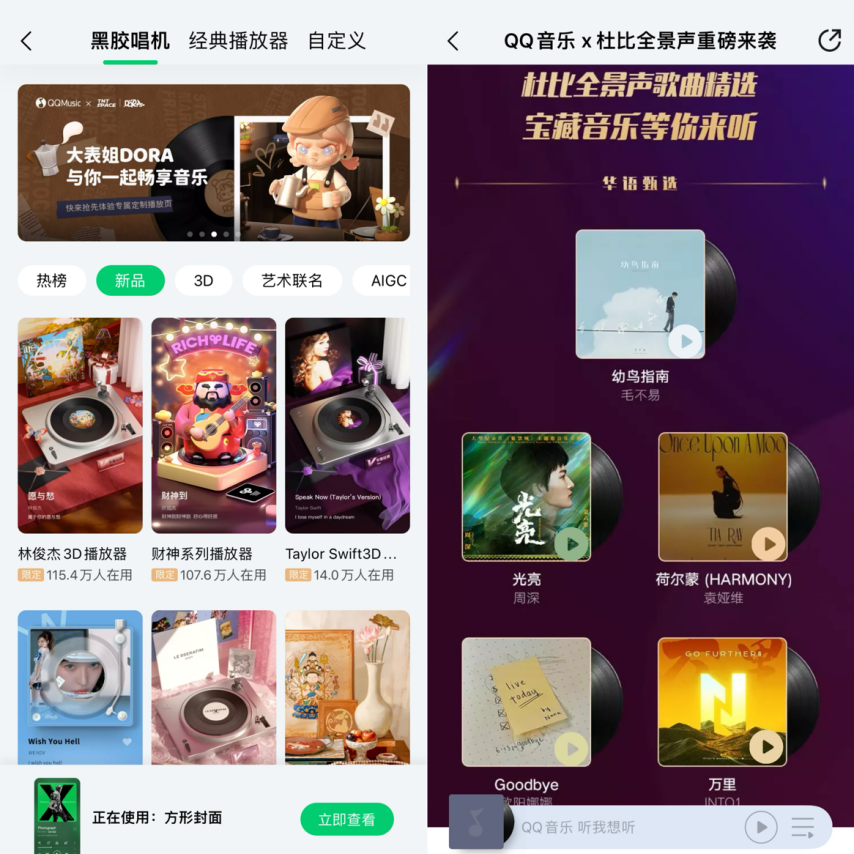Open the mini player's playlist queue
854x854 pixels.
click(802, 827)
